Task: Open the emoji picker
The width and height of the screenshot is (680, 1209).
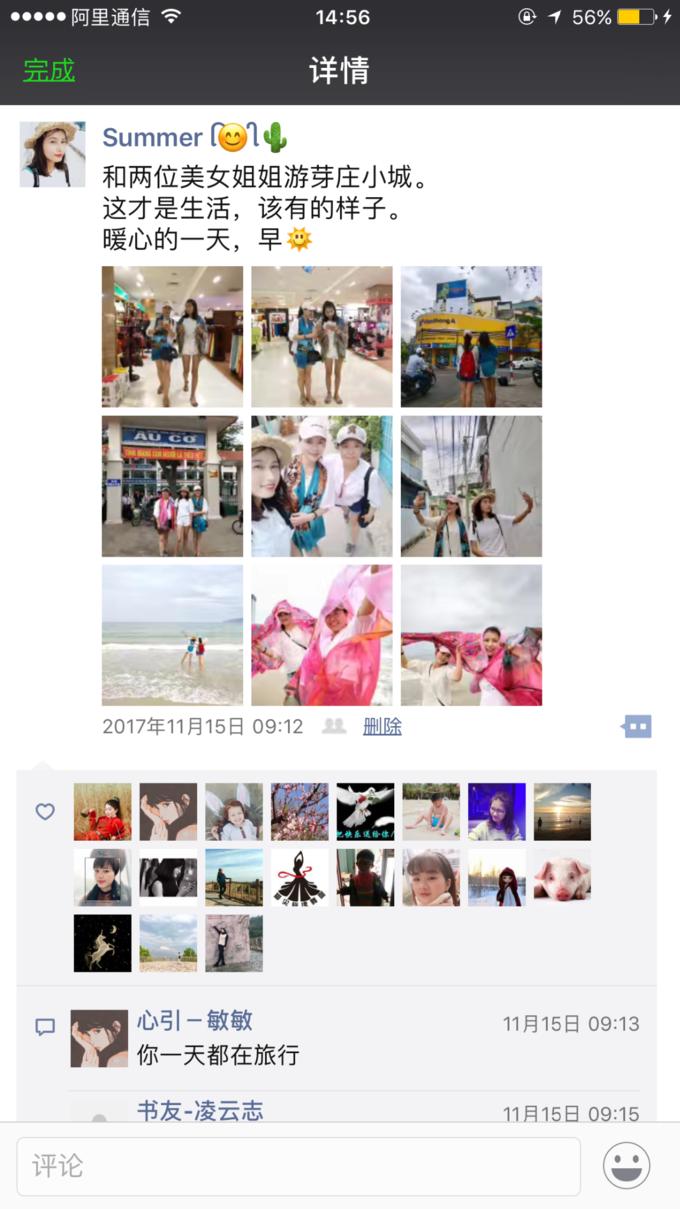Action: [626, 1166]
